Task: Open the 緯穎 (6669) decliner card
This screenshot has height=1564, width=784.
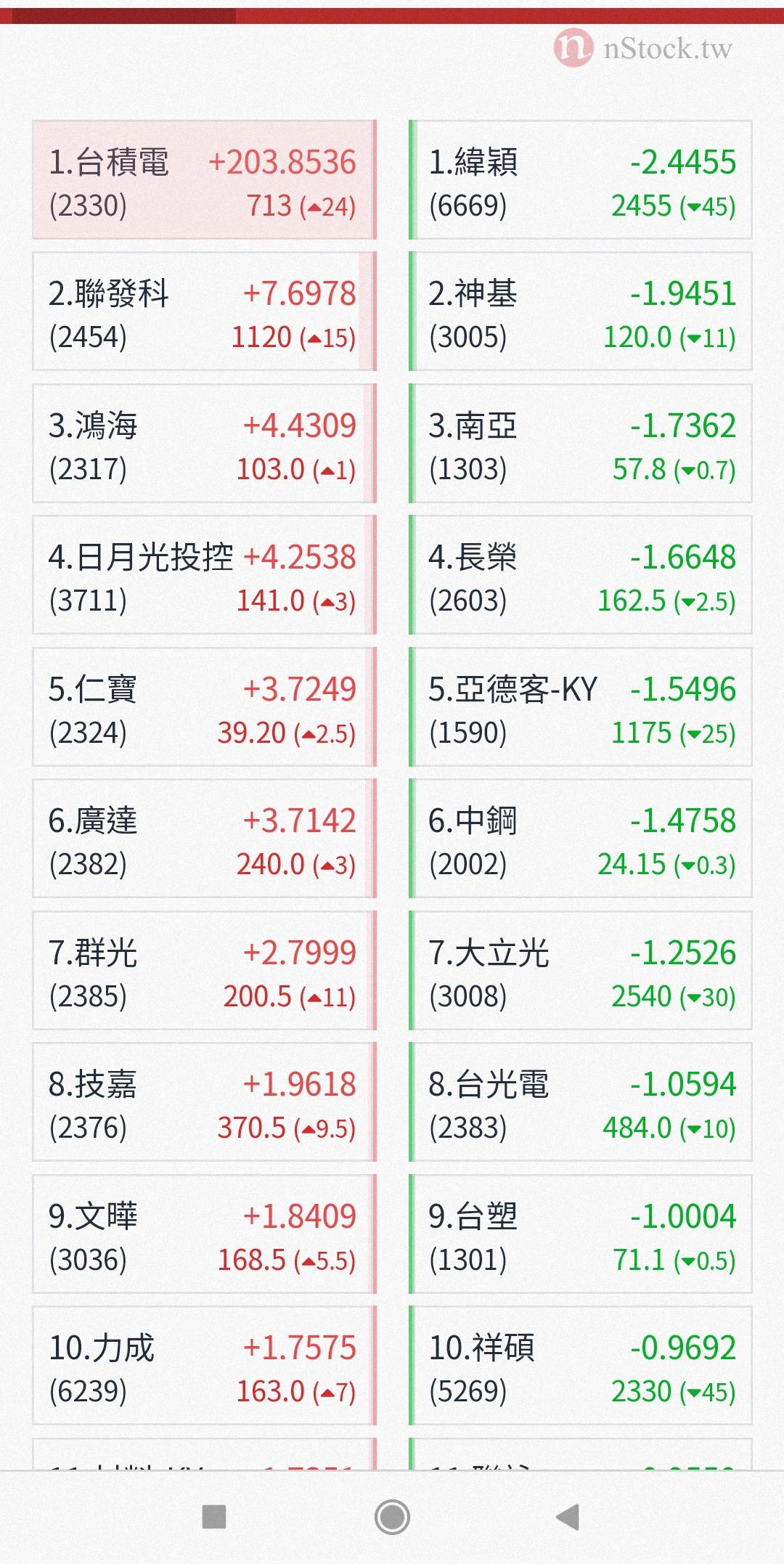Action: click(x=581, y=180)
